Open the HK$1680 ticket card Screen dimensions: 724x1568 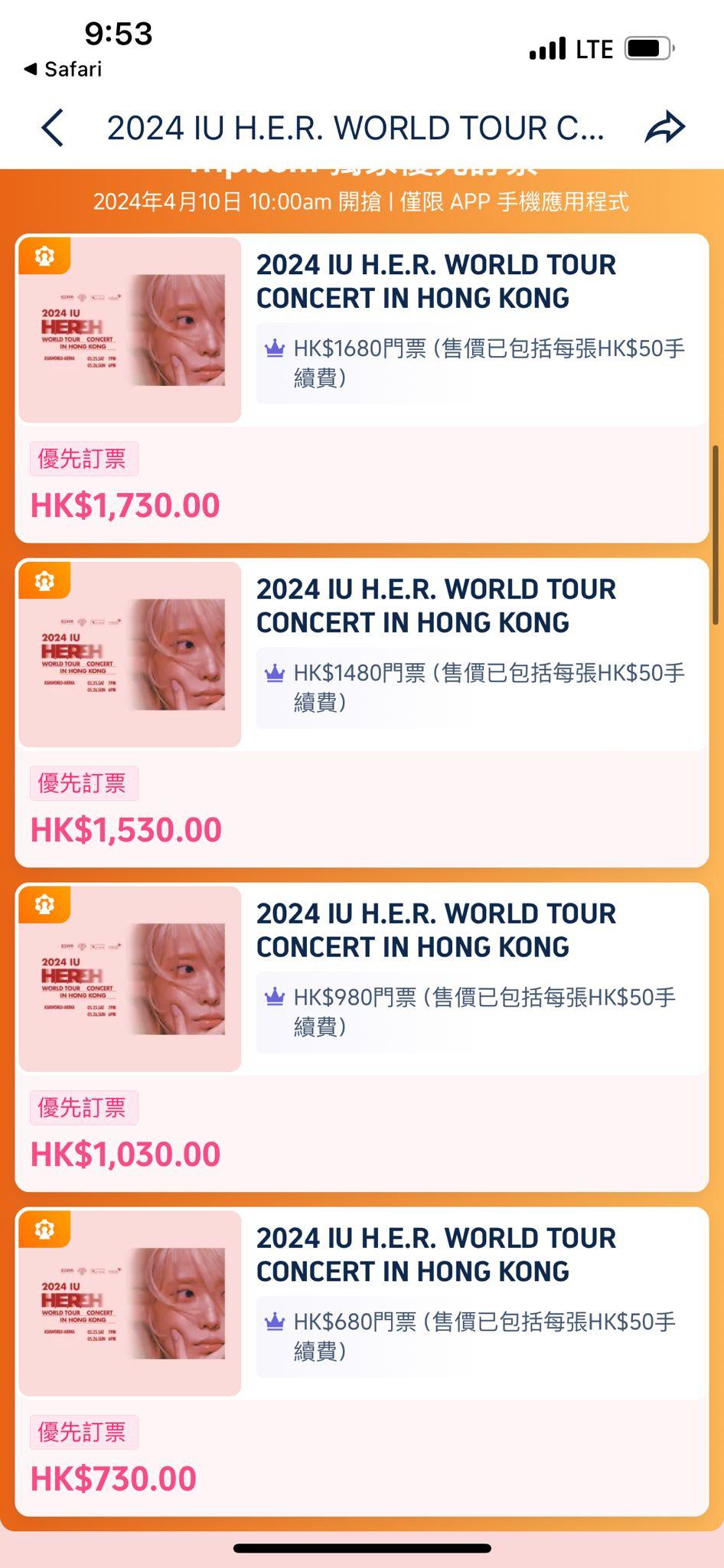point(361,388)
